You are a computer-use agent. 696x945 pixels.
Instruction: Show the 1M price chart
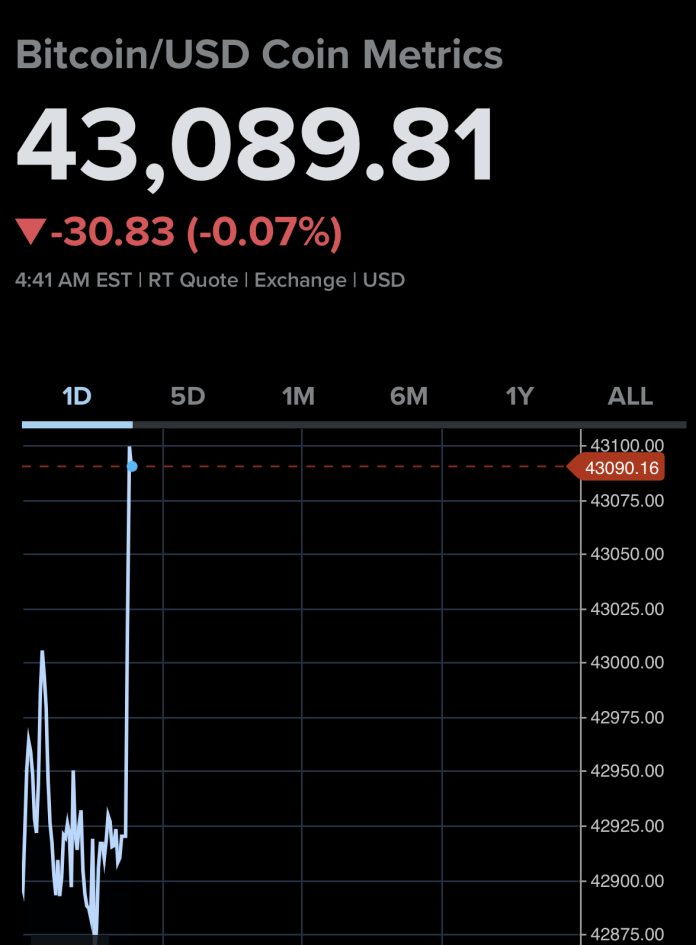click(x=298, y=397)
